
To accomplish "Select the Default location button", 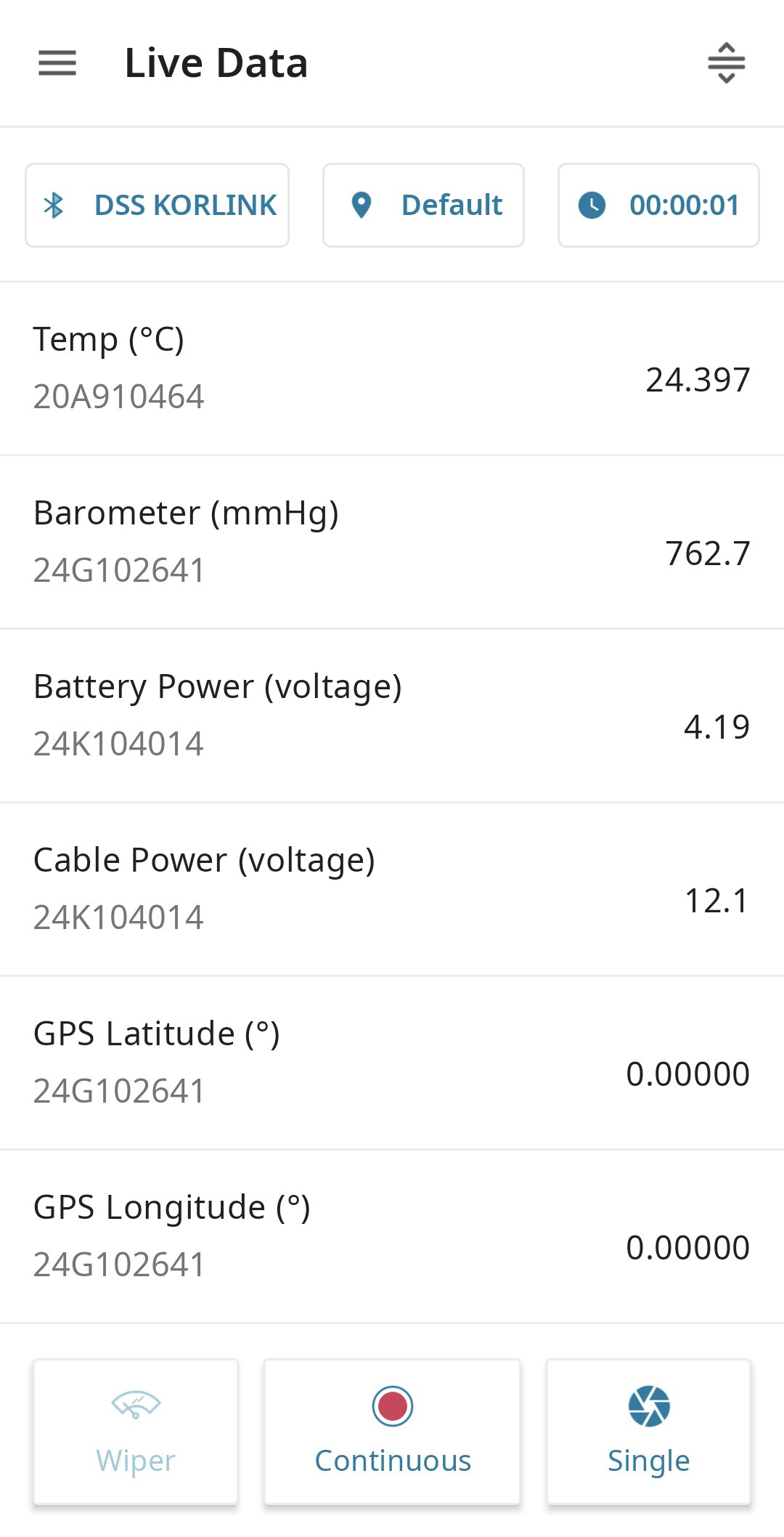I will click(x=423, y=206).
